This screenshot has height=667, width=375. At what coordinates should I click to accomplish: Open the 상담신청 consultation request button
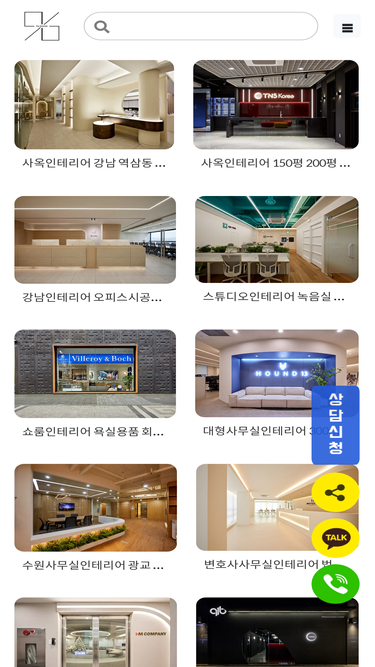coord(335,425)
